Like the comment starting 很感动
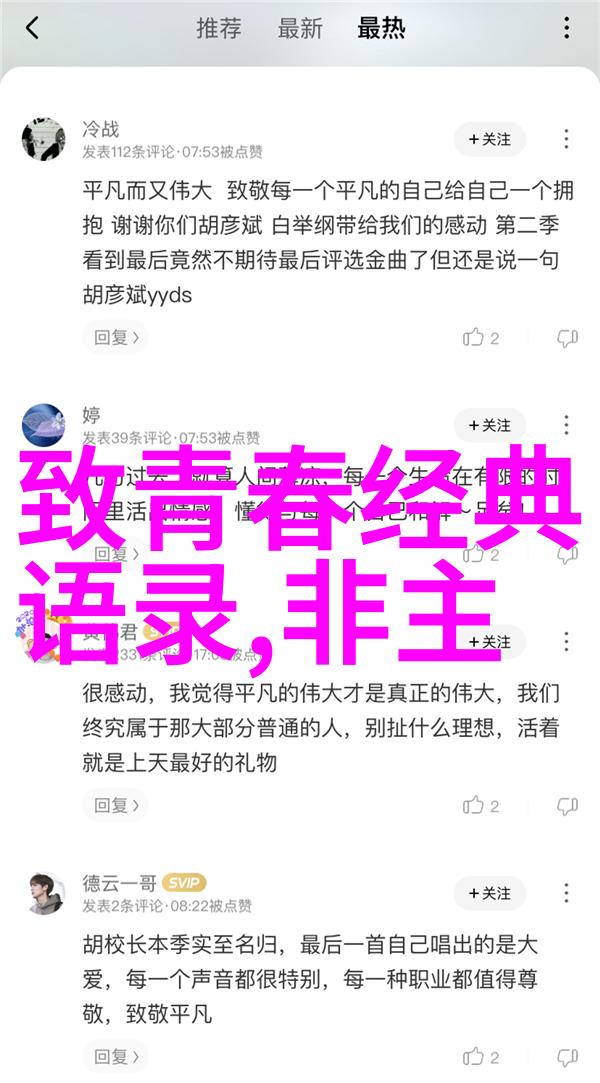The height and width of the screenshot is (1083, 600). (480, 805)
